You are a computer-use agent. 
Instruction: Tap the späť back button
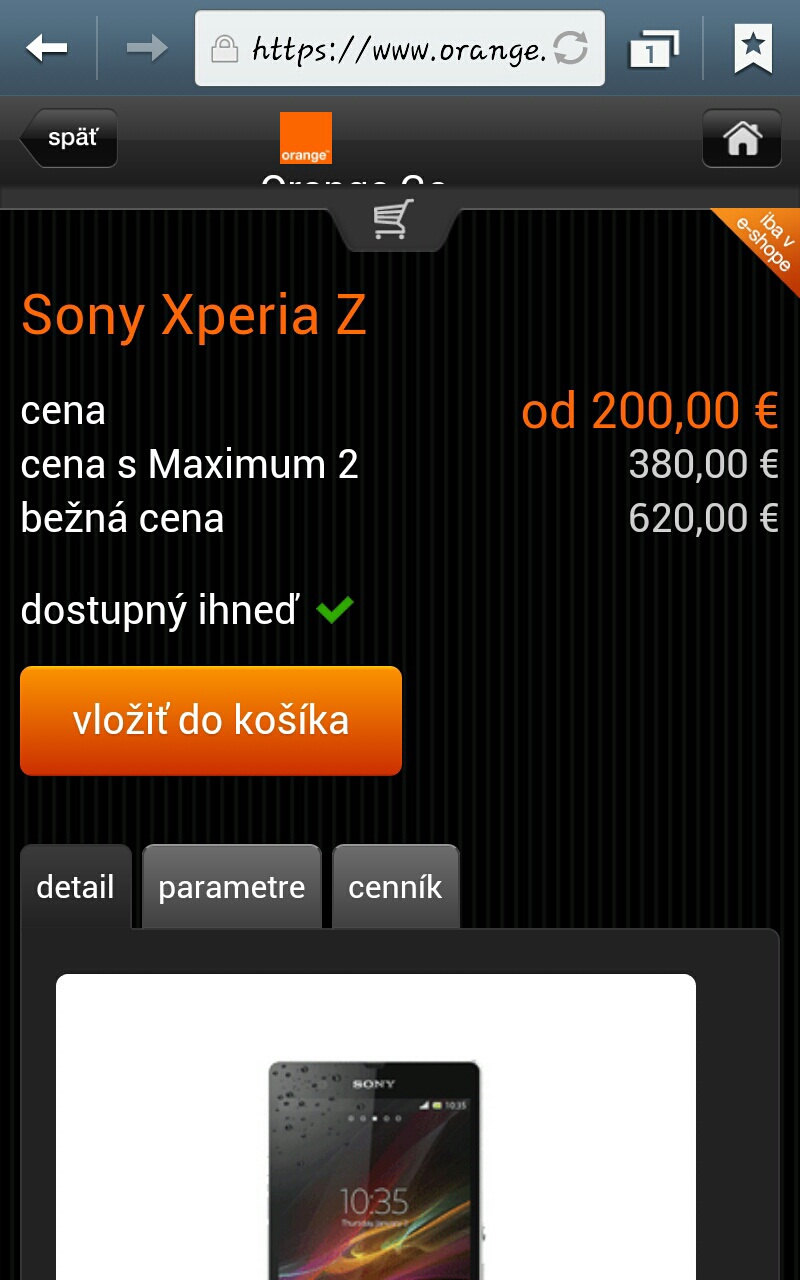(x=69, y=138)
